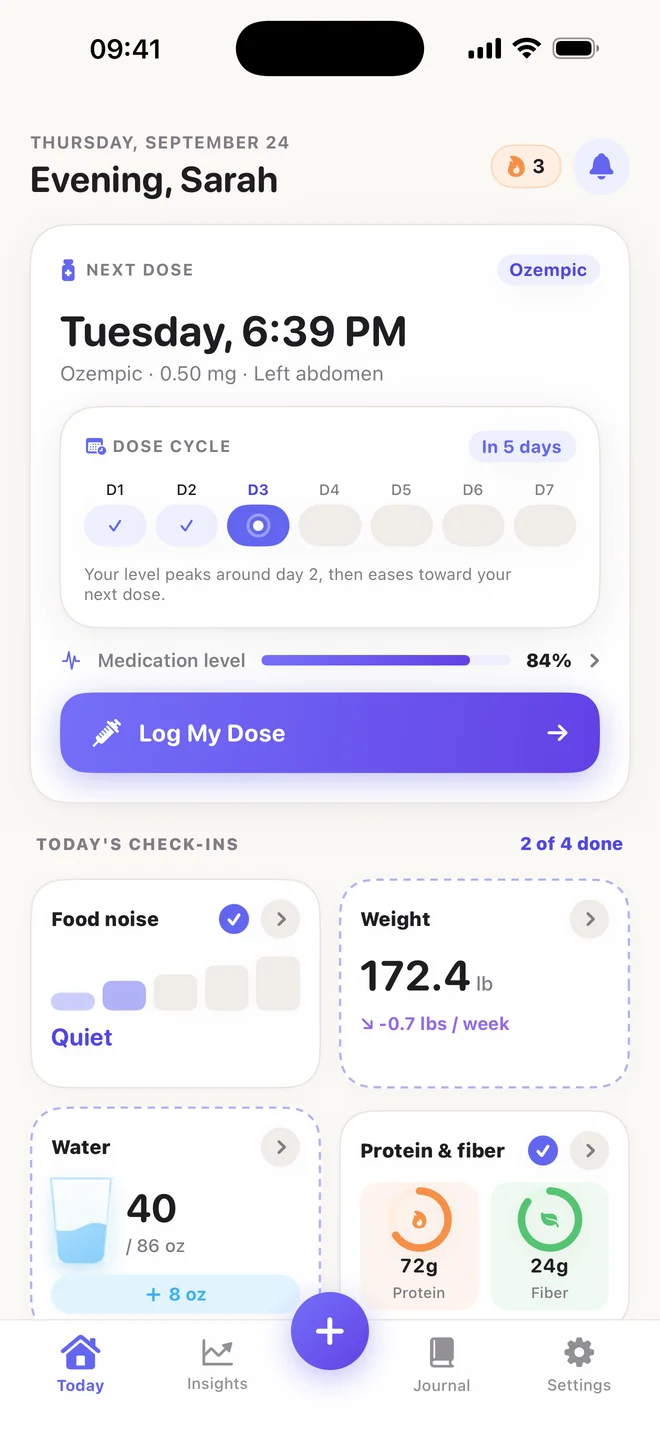This screenshot has width=660, height=1434.
Task: Open the Water check-in arrow
Action: coord(281,1147)
